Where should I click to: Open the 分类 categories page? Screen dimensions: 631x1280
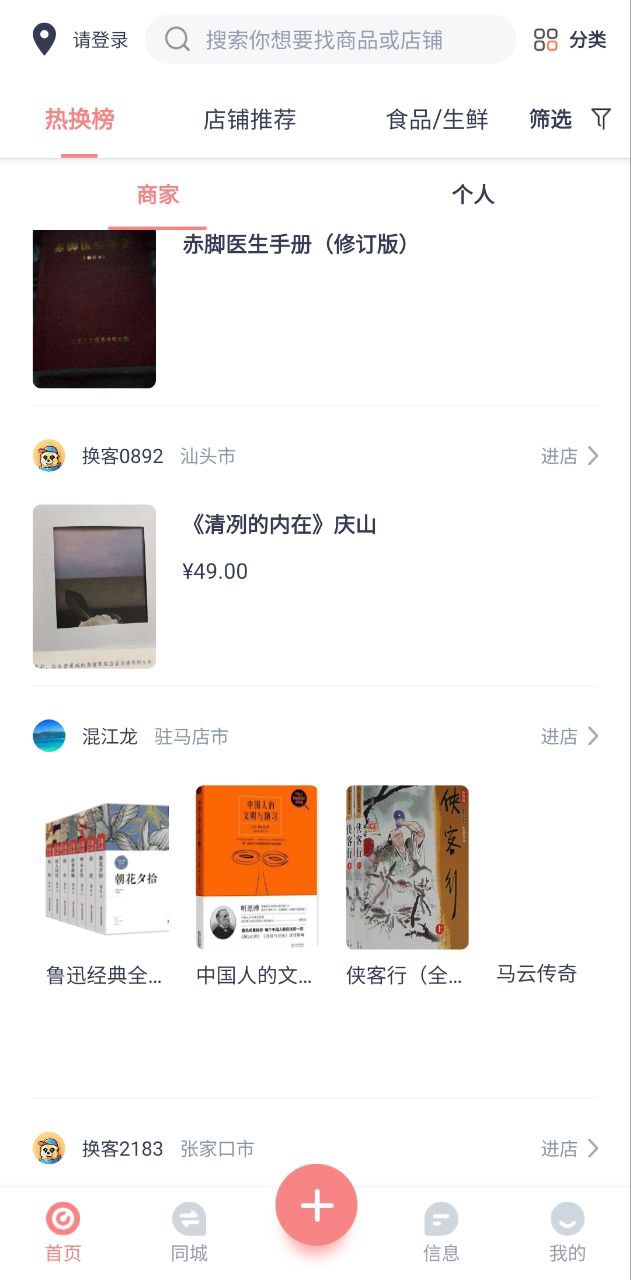(570, 40)
